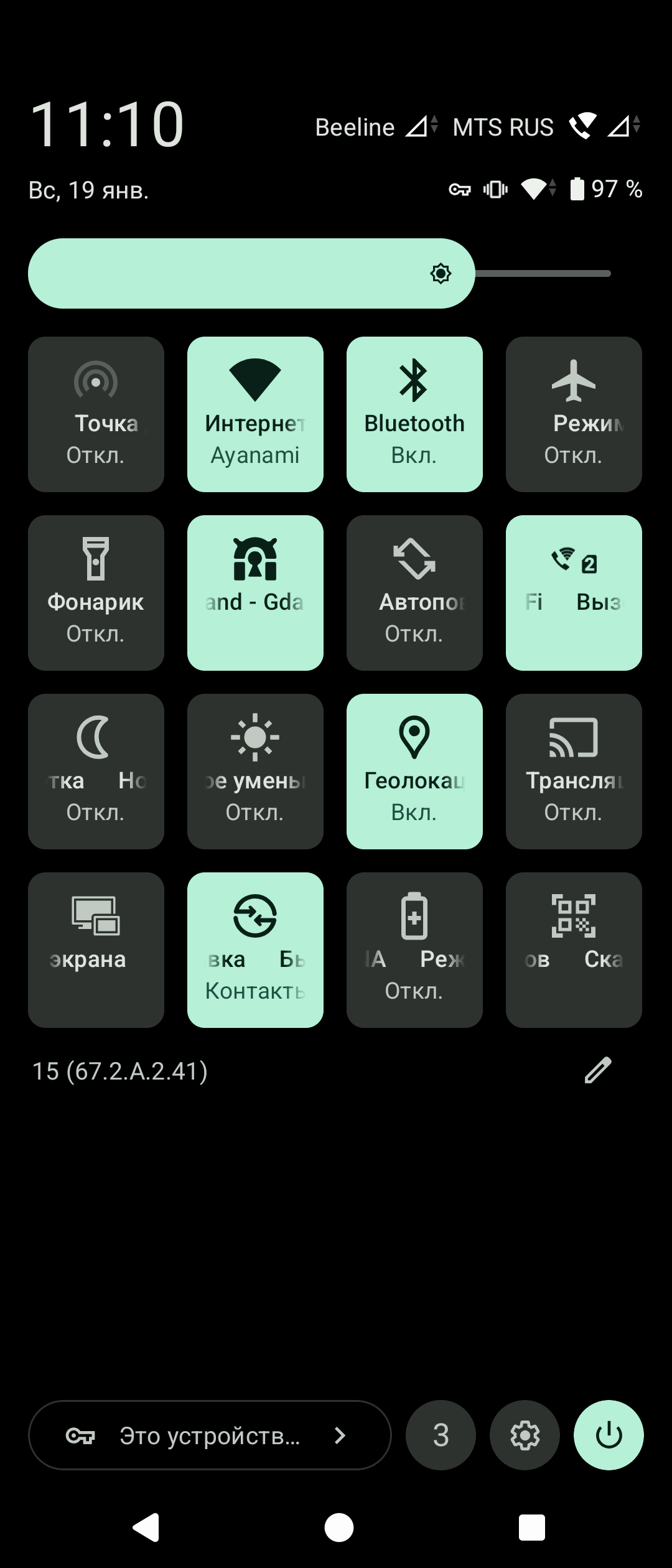The image size is (672, 1568).
Task: Open the Интернет Ayanami tile
Action: pos(255,414)
